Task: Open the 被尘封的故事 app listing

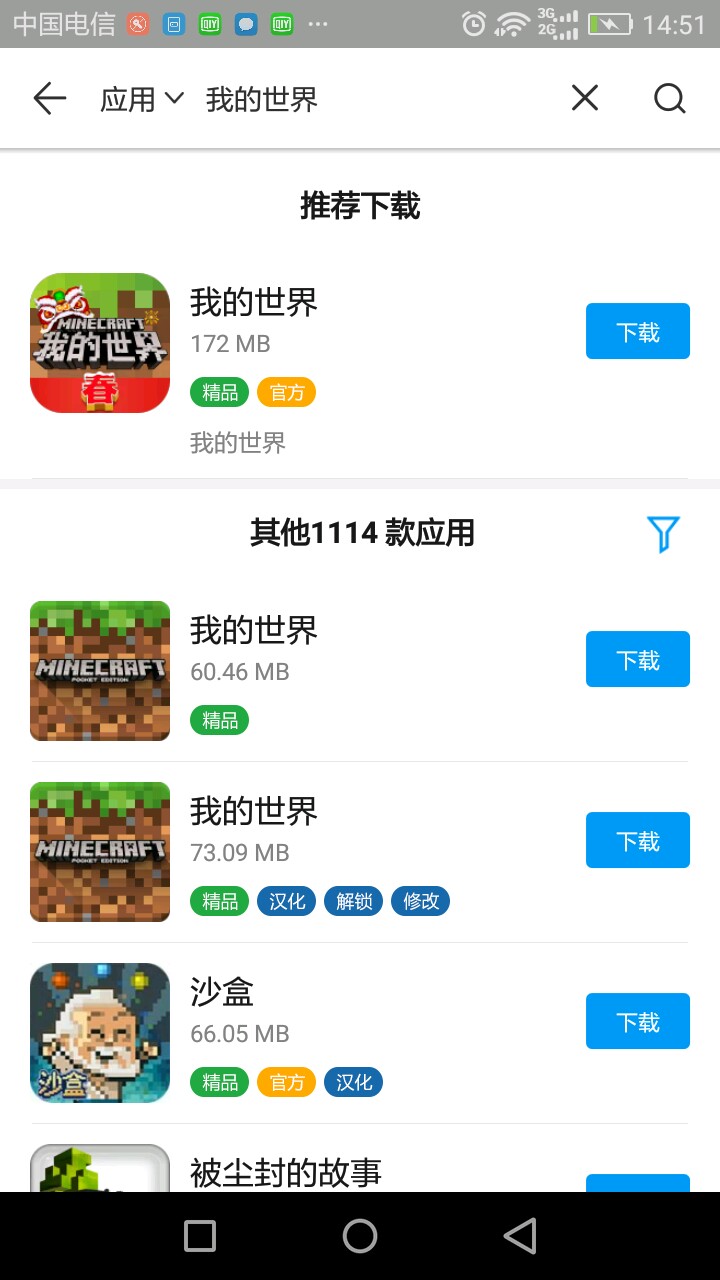Action: point(286,1172)
